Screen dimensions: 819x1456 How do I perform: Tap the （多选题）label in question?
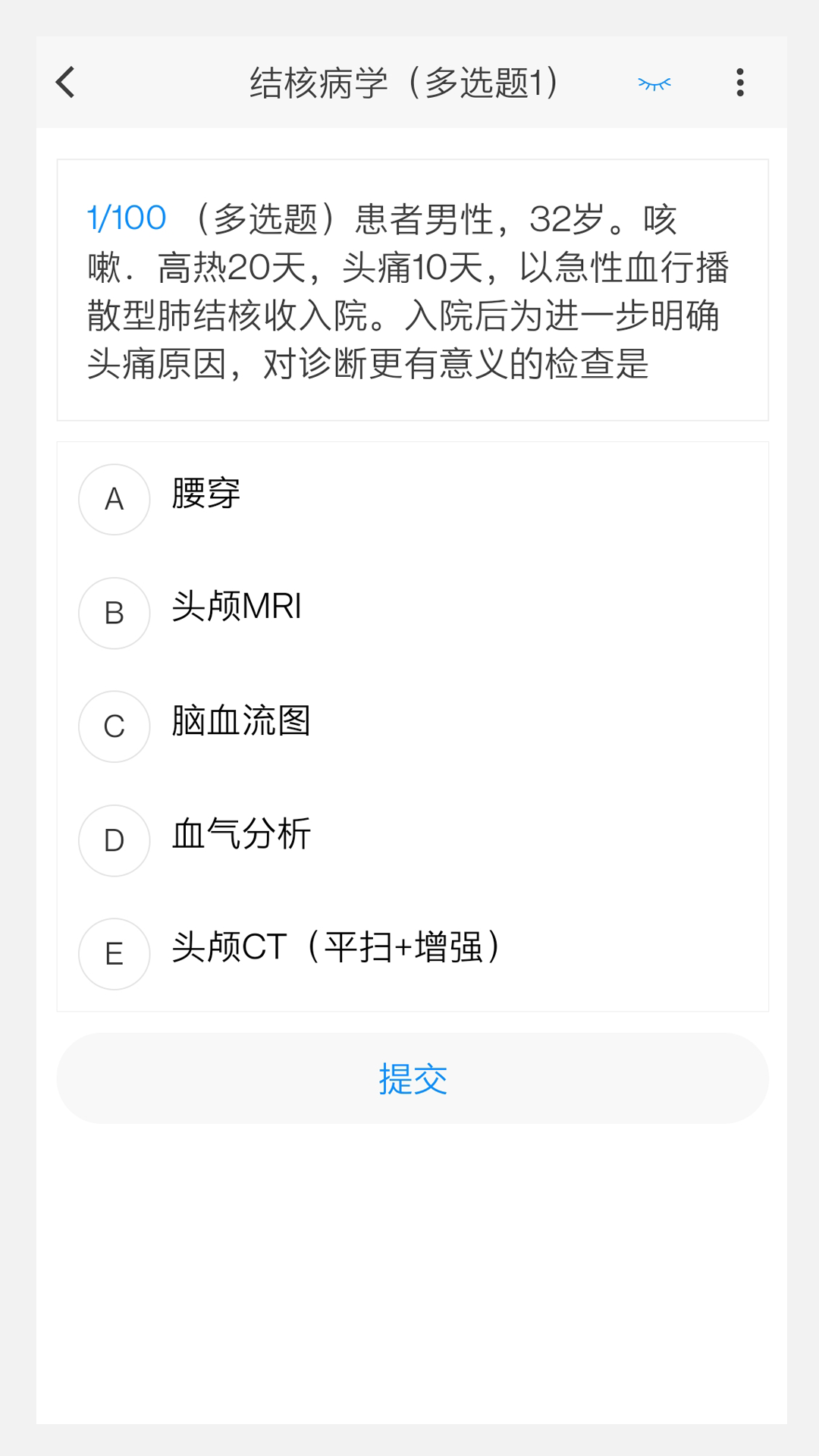tap(265, 218)
